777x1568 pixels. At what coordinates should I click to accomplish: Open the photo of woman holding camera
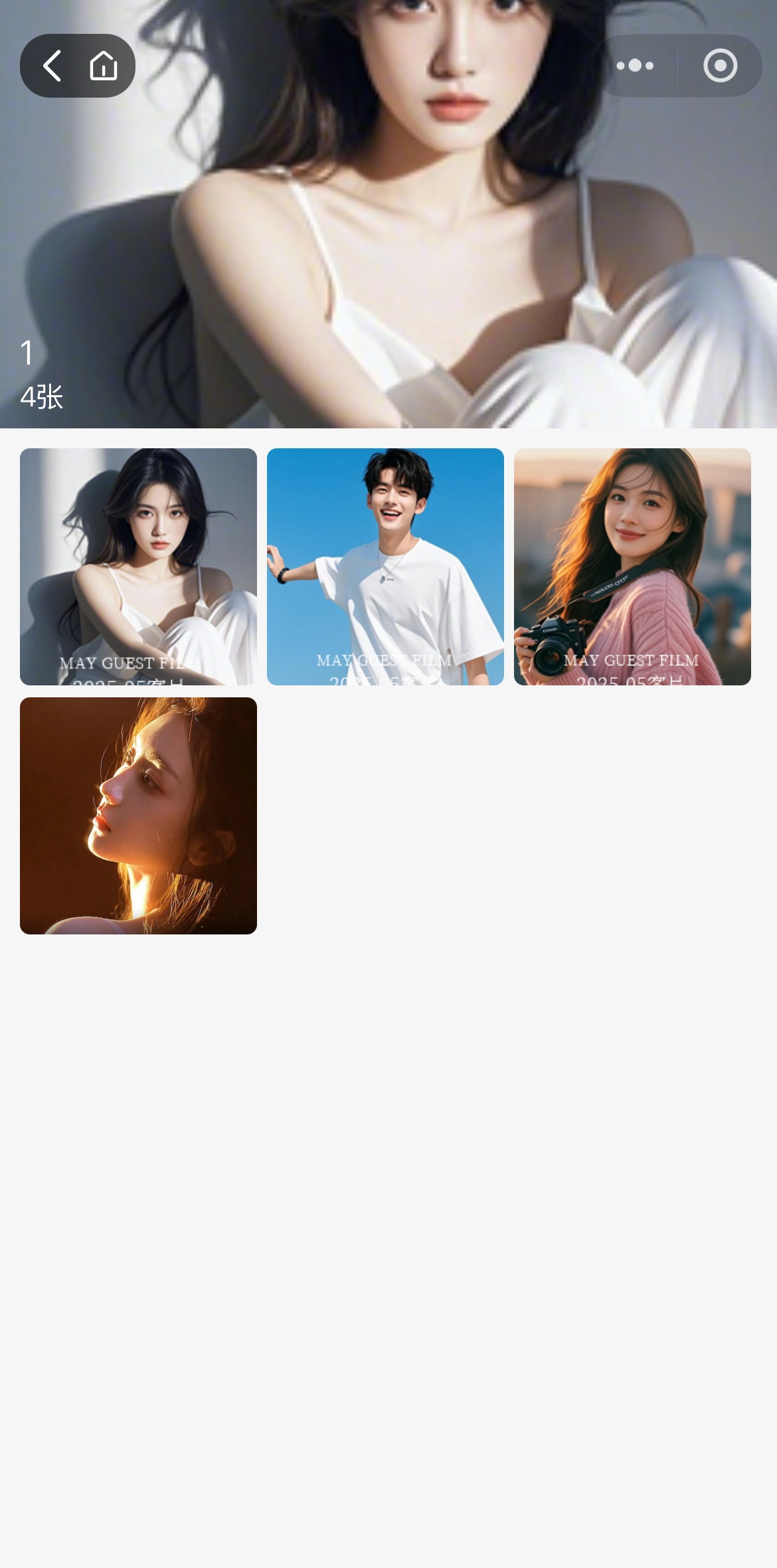point(632,566)
